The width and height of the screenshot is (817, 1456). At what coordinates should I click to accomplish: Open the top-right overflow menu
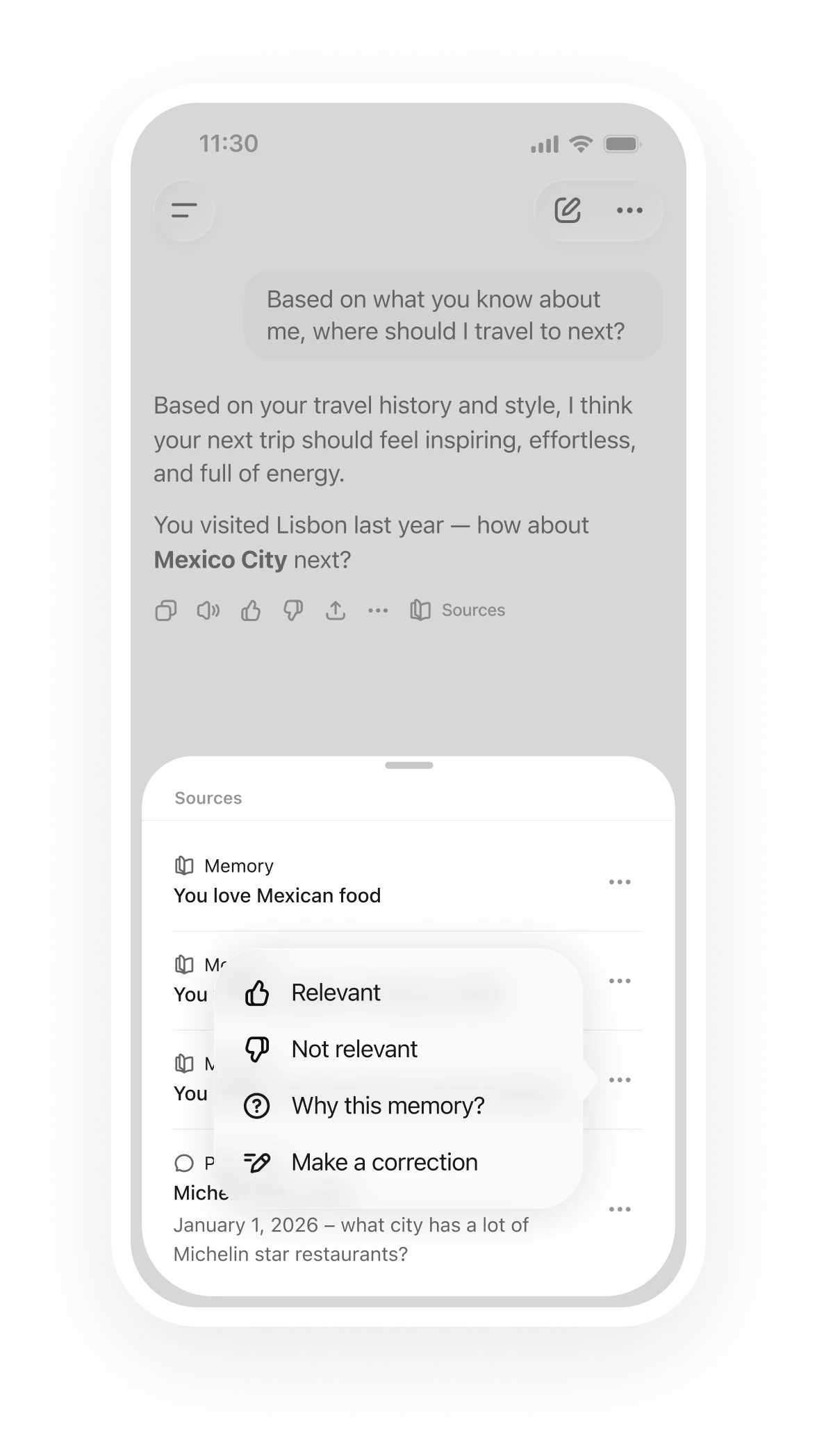coord(629,210)
